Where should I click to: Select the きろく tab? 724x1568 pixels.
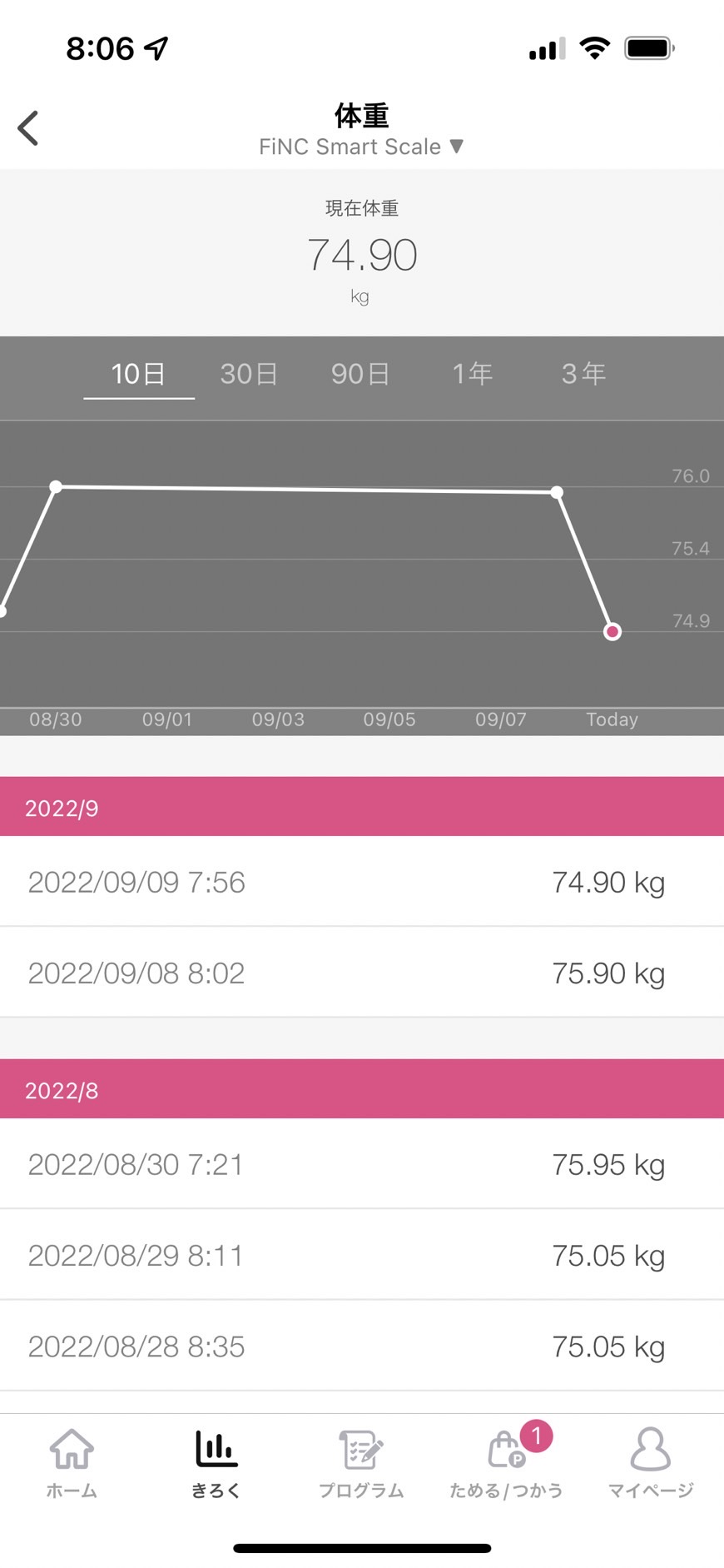[216, 1463]
